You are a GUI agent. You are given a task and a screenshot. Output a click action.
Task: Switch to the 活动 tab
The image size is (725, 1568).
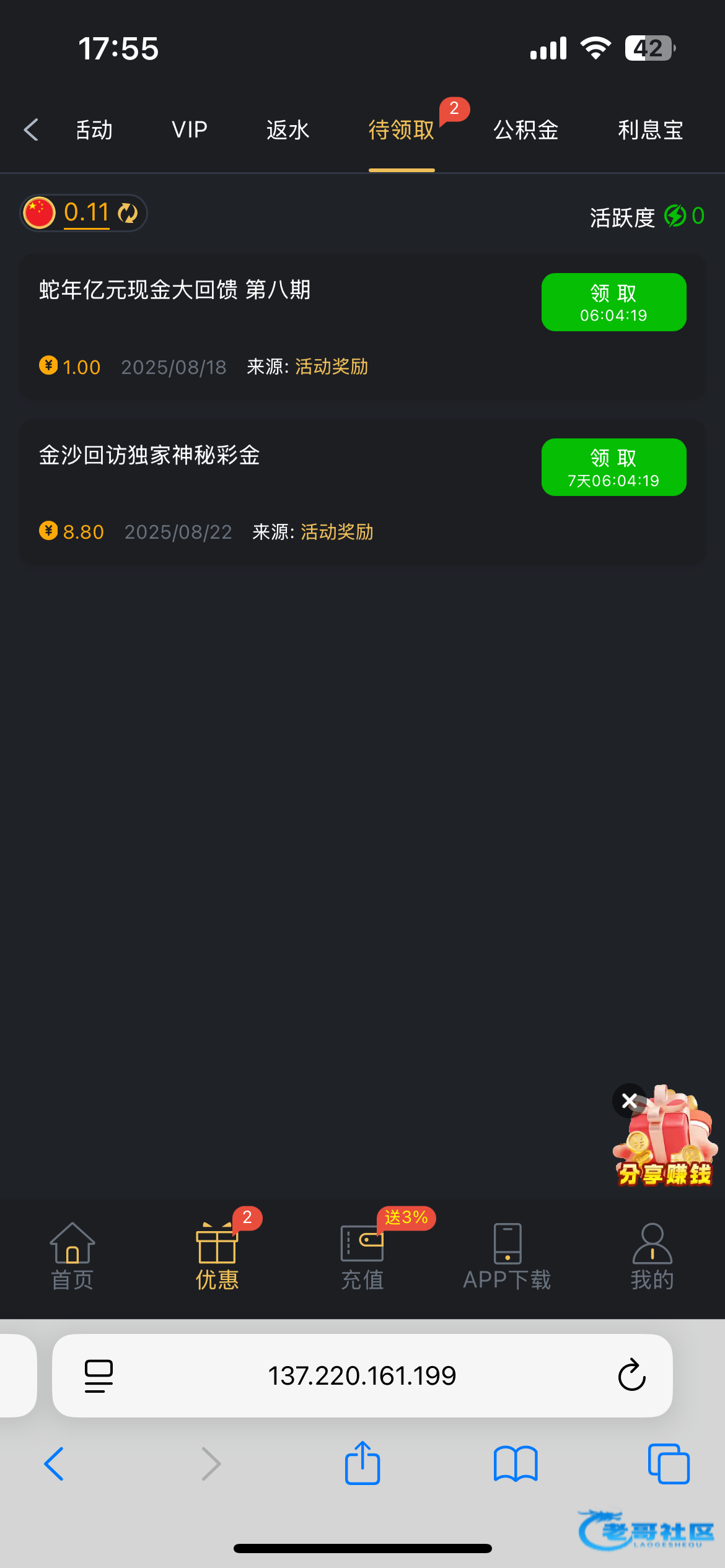tap(94, 130)
